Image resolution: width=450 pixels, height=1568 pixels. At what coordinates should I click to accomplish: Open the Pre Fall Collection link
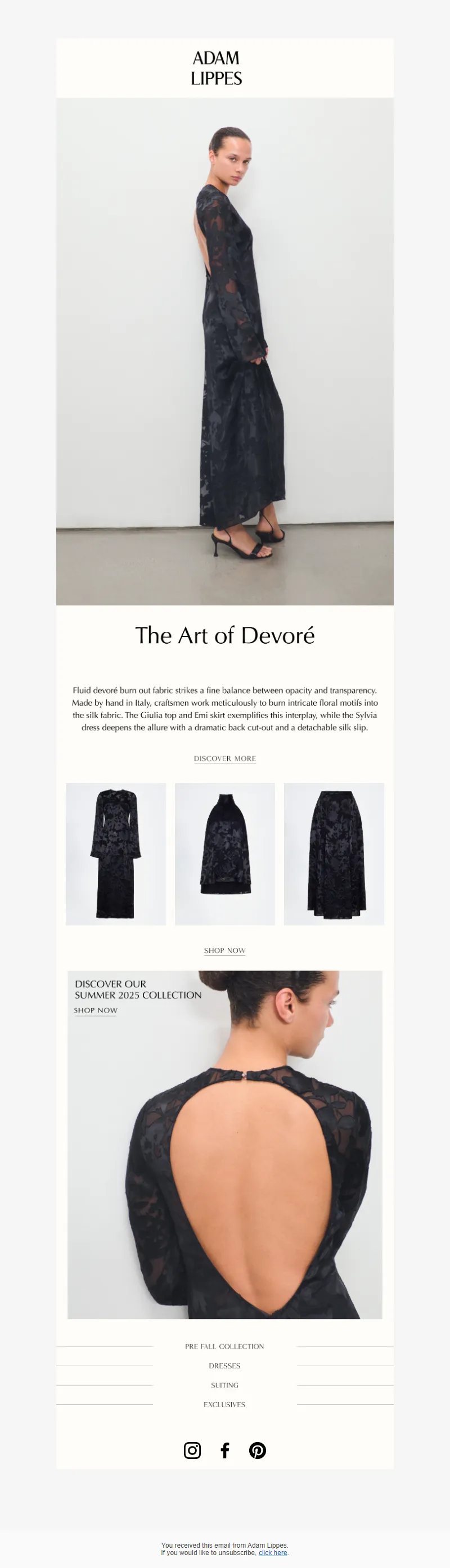point(224,1346)
